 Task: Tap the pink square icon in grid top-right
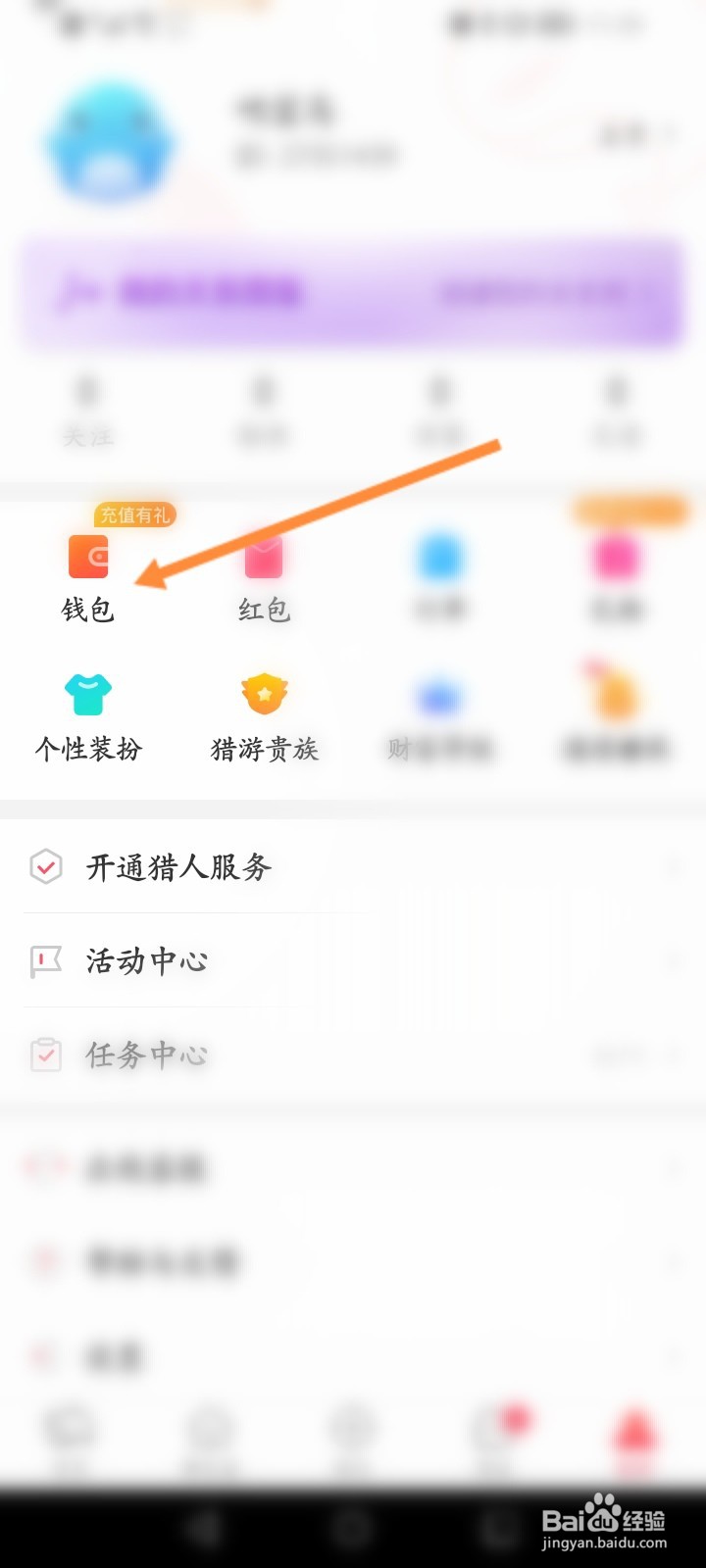point(615,559)
